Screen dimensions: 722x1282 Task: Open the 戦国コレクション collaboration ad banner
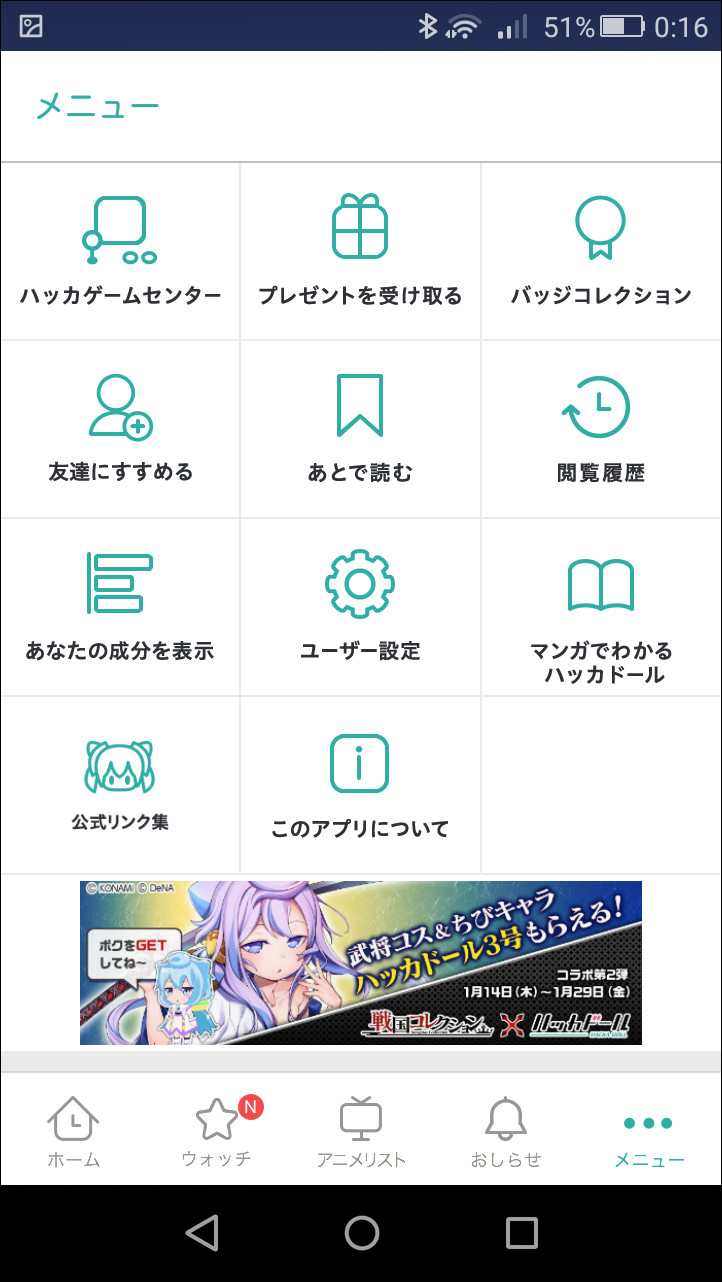tap(360, 962)
